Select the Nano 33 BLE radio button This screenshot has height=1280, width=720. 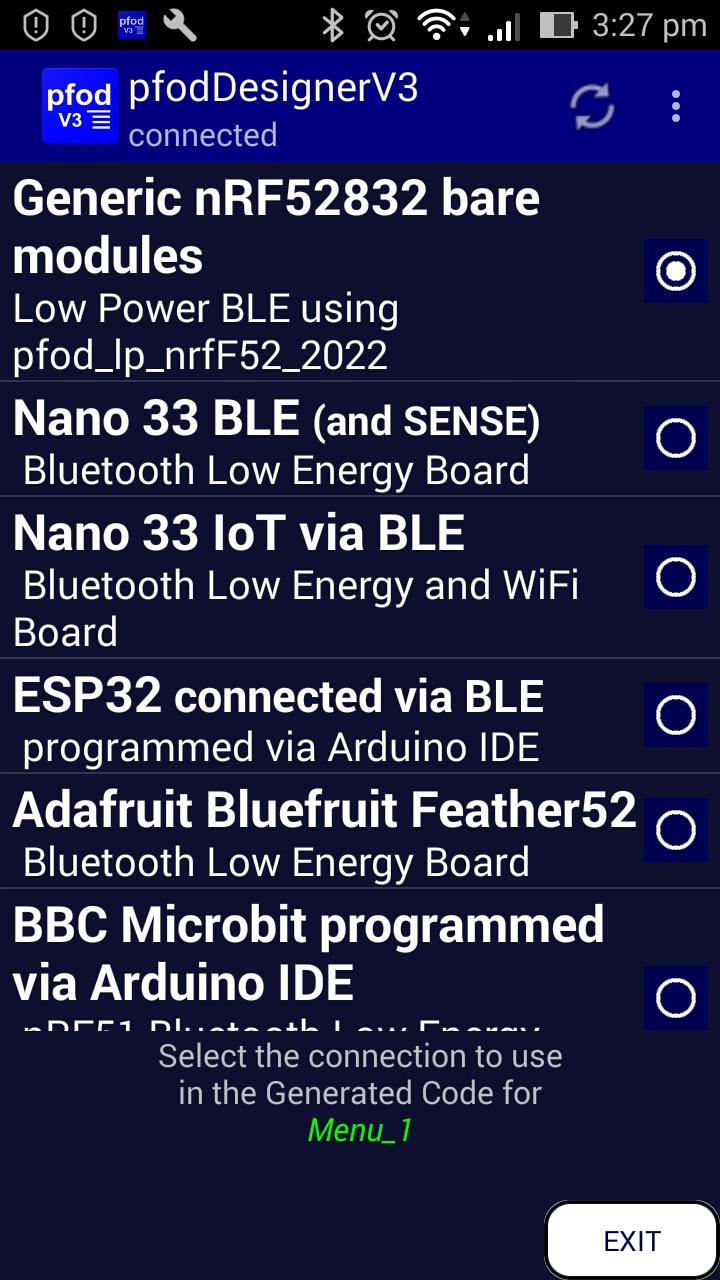[x=675, y=437]
